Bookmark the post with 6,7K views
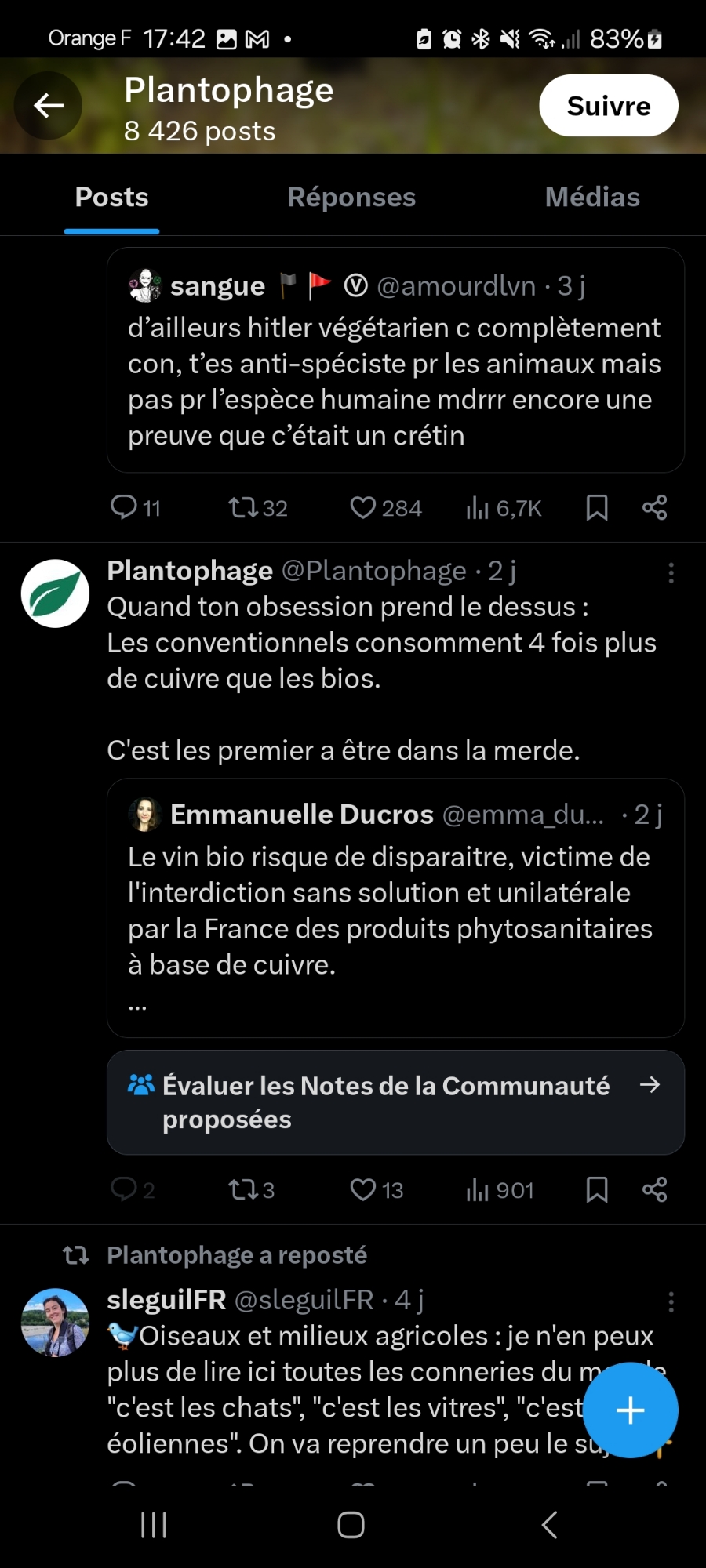706x1568 pixels. pos(597,508)
